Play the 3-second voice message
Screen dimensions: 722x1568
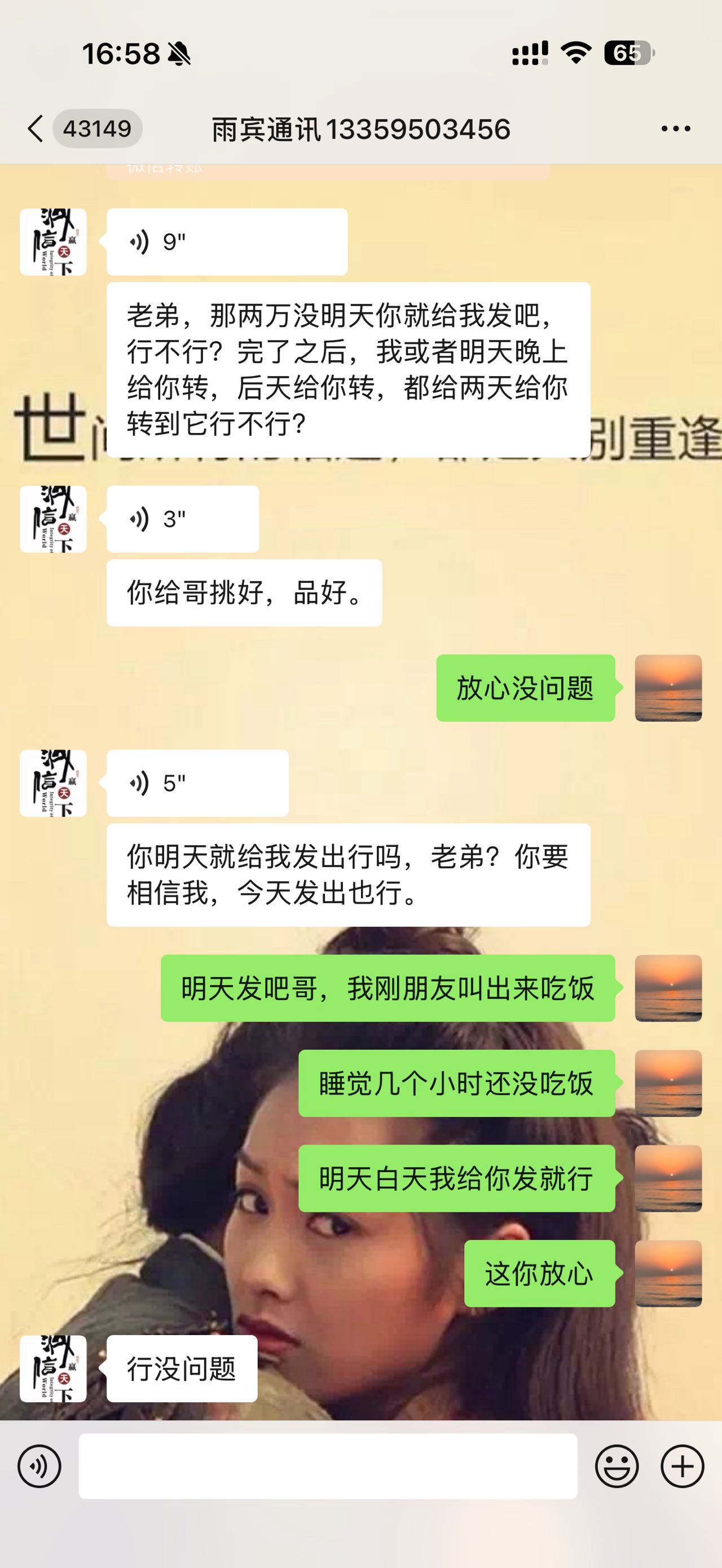click(x=183, y=519)
